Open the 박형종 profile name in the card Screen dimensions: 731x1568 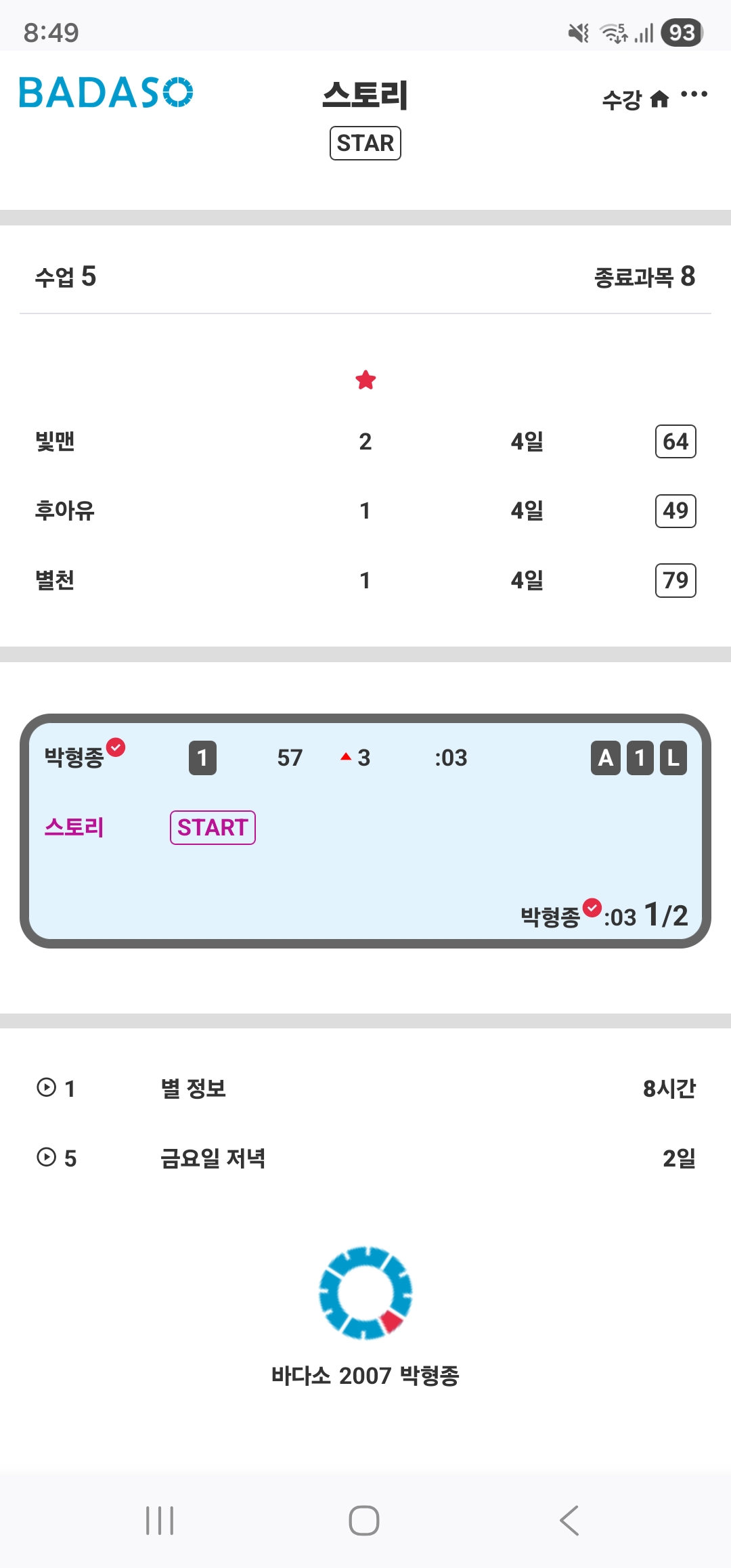click(x=74, y=758)
